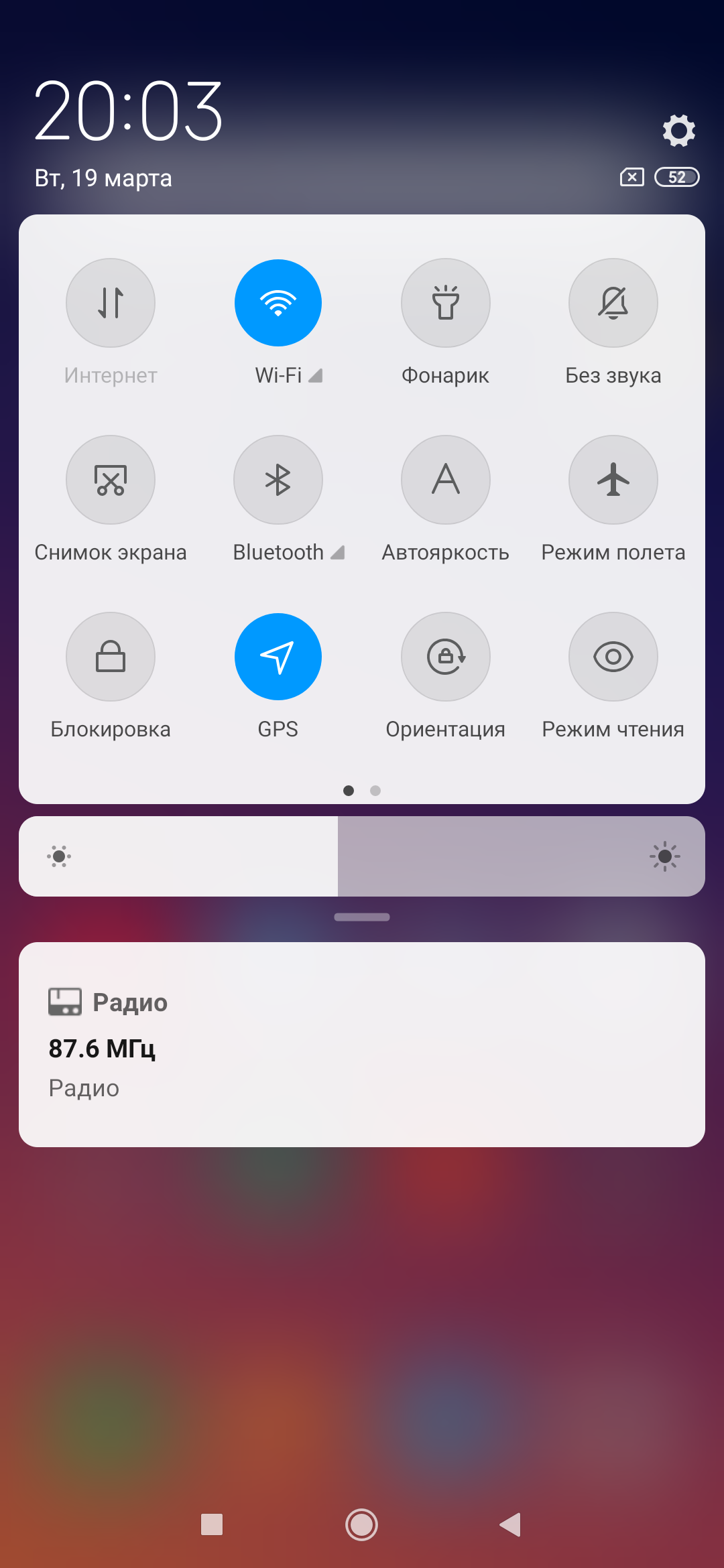
Task: Go to the home screen
Action: click(x=362, y=1524)
